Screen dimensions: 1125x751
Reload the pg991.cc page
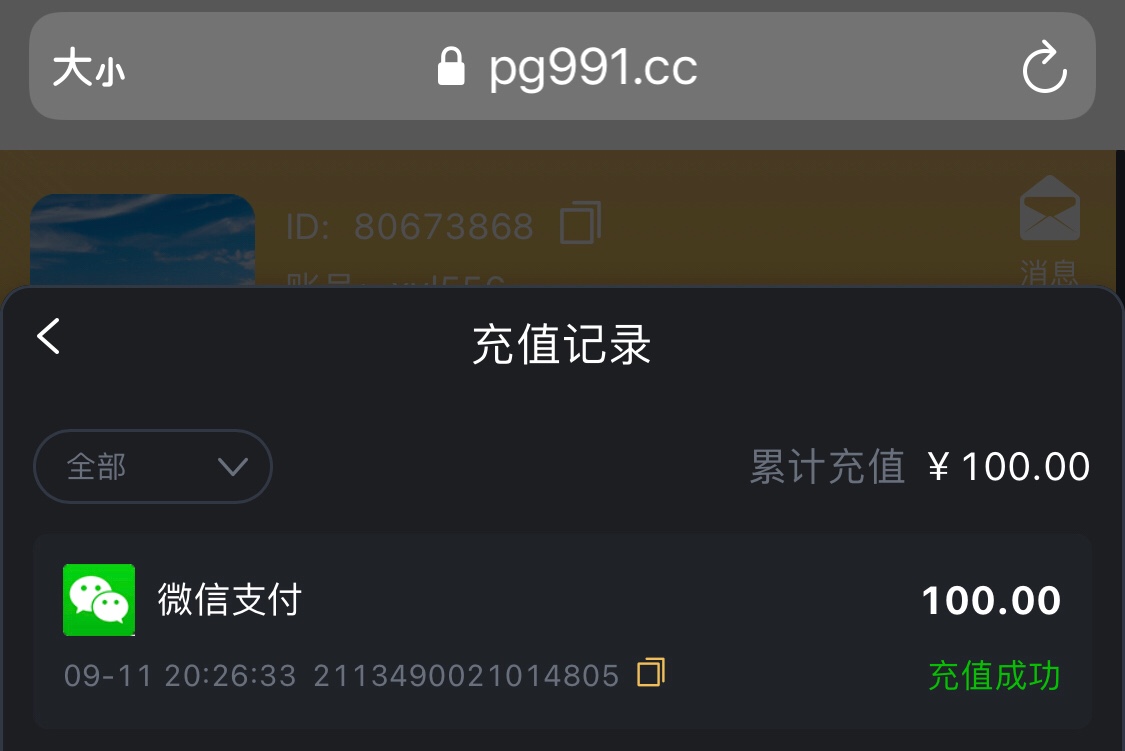pos(1045,69)
